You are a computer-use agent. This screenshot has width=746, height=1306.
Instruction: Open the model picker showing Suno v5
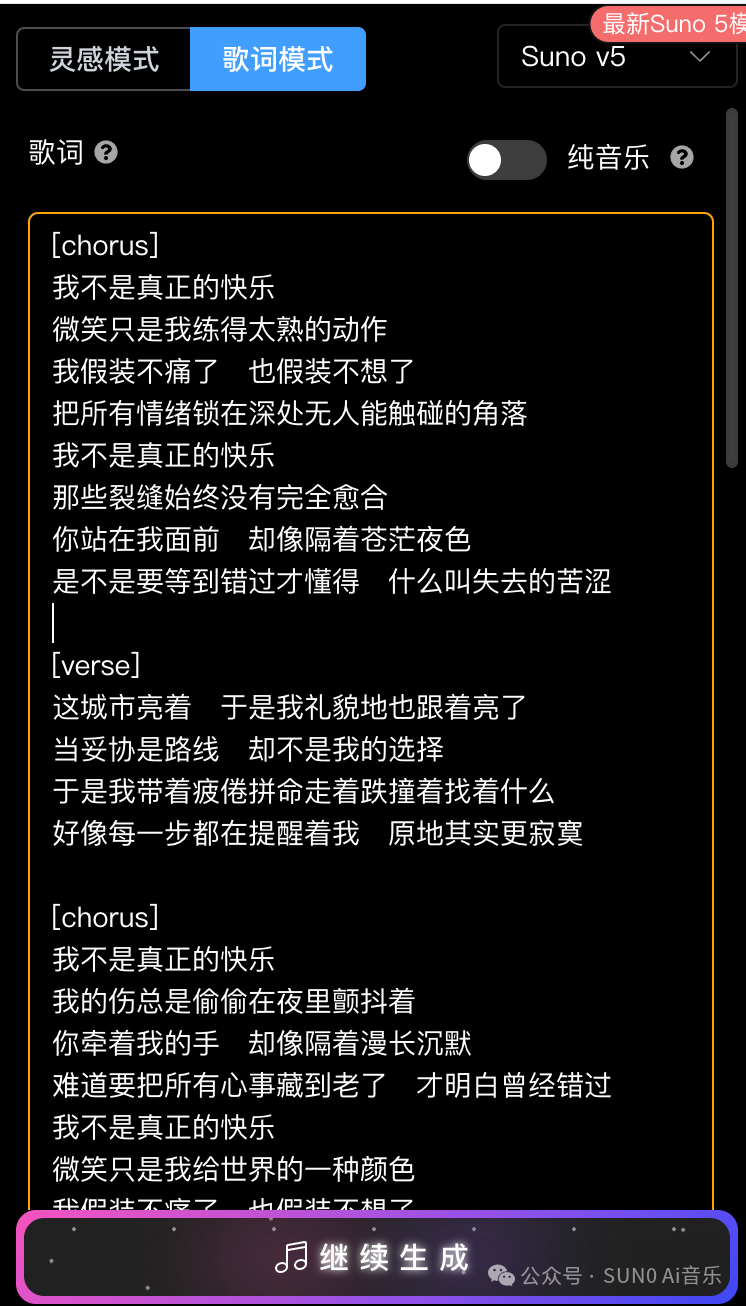(617, 57)
